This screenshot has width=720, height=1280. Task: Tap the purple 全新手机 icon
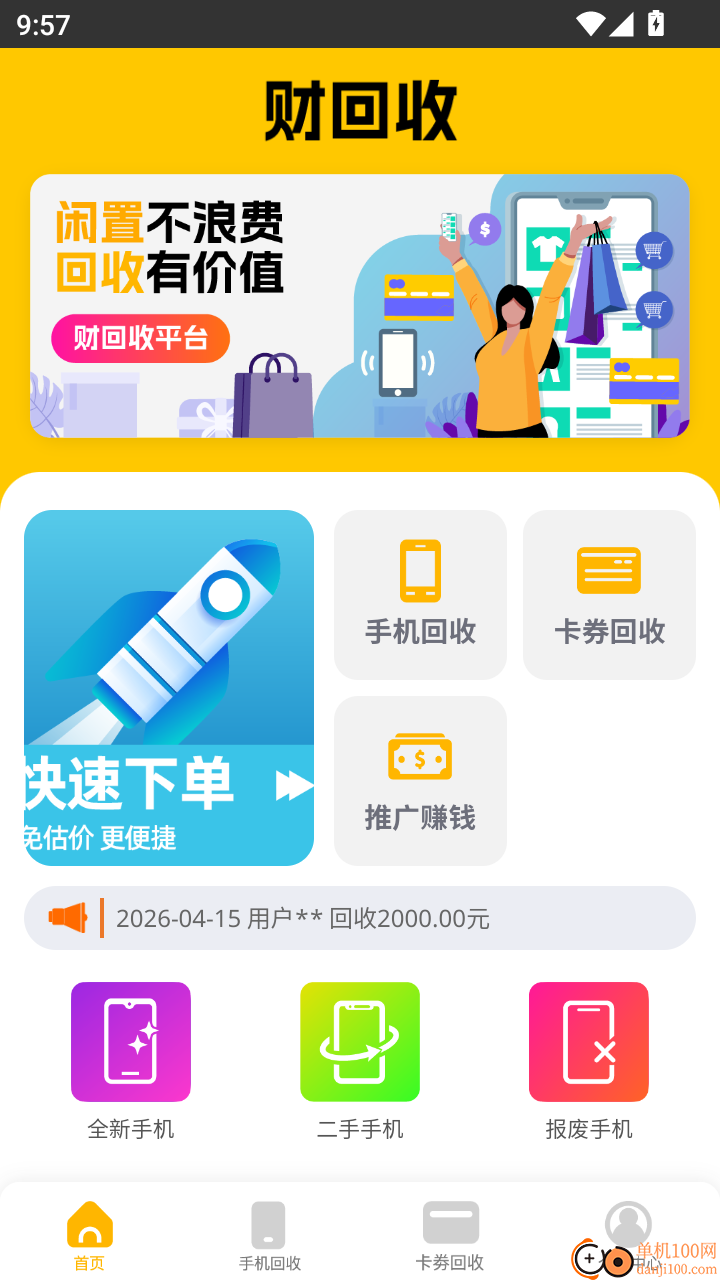[x=131, y=1041]
